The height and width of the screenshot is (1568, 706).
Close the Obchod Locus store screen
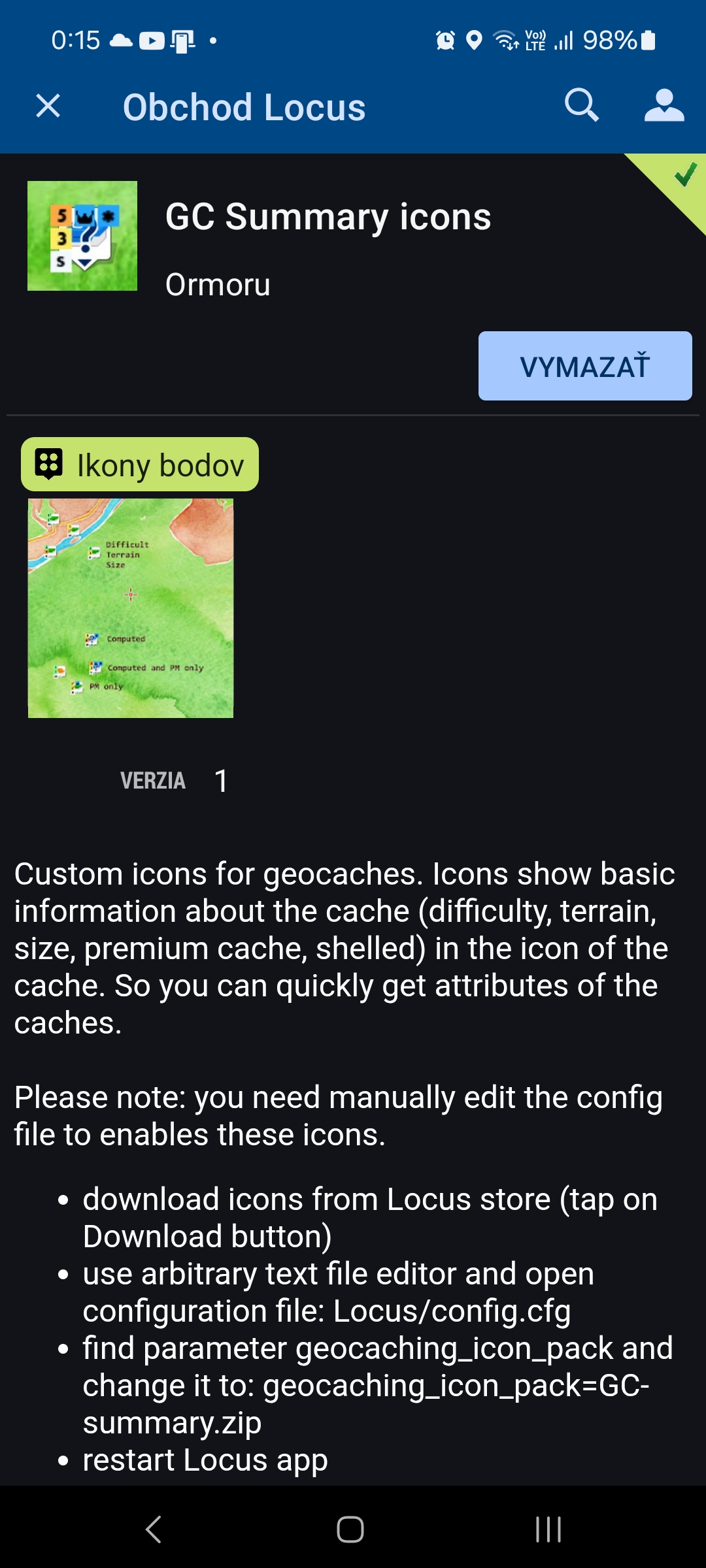[x=48, y=106]
